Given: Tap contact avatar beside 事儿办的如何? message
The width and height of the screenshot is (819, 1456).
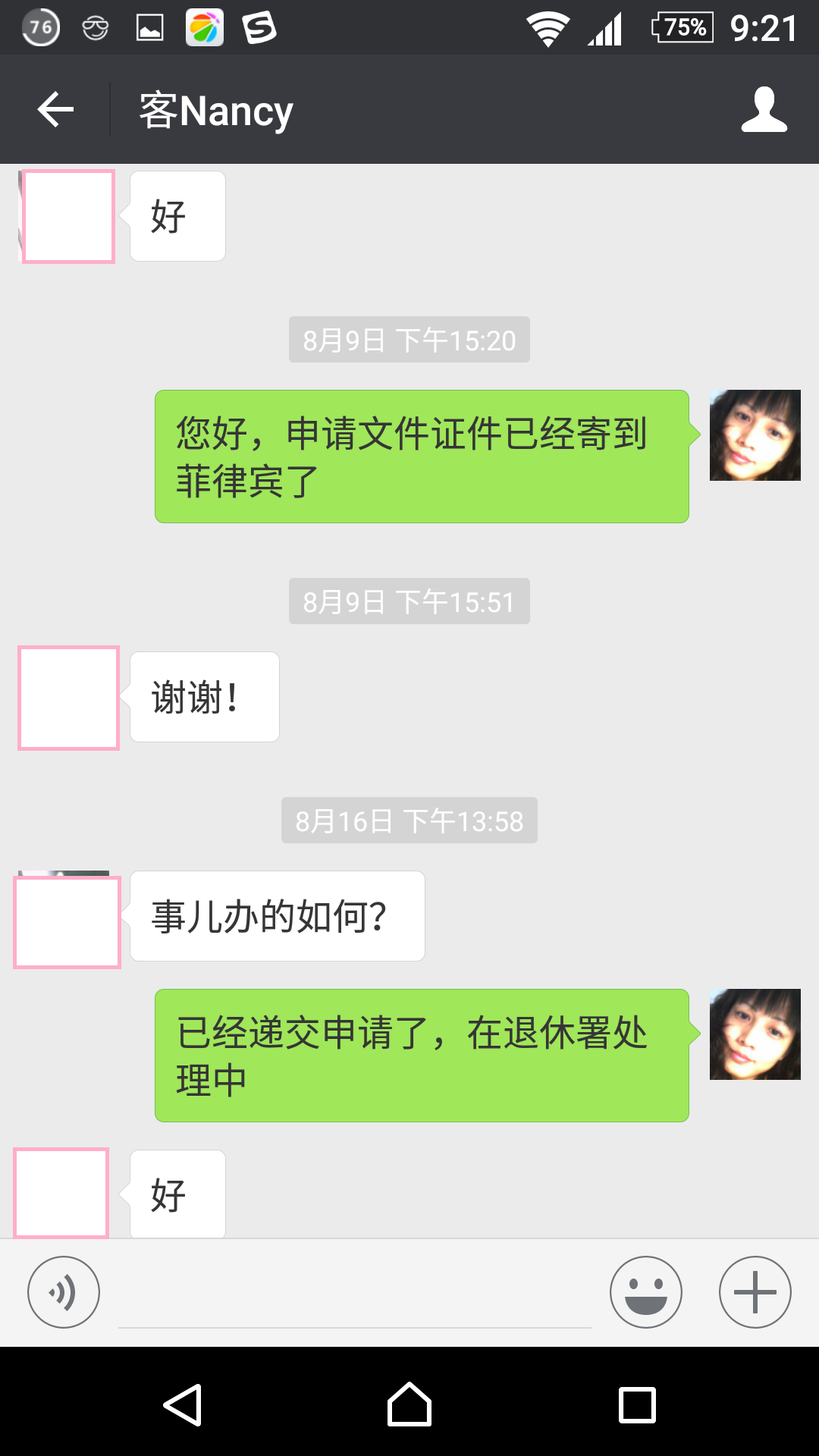Looking at the screenshot, I should pos(67,921).
